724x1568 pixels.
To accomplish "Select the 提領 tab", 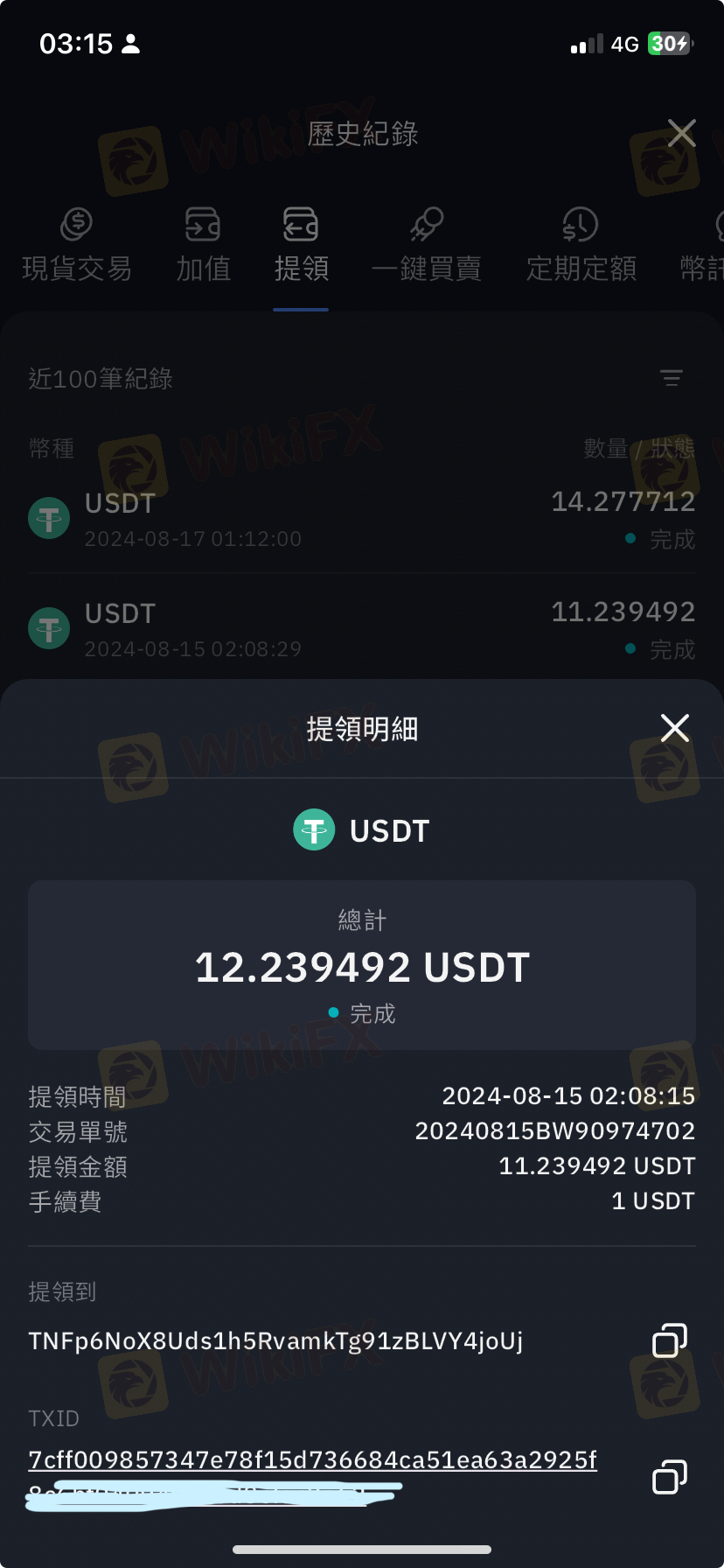I will click(301, 245).
